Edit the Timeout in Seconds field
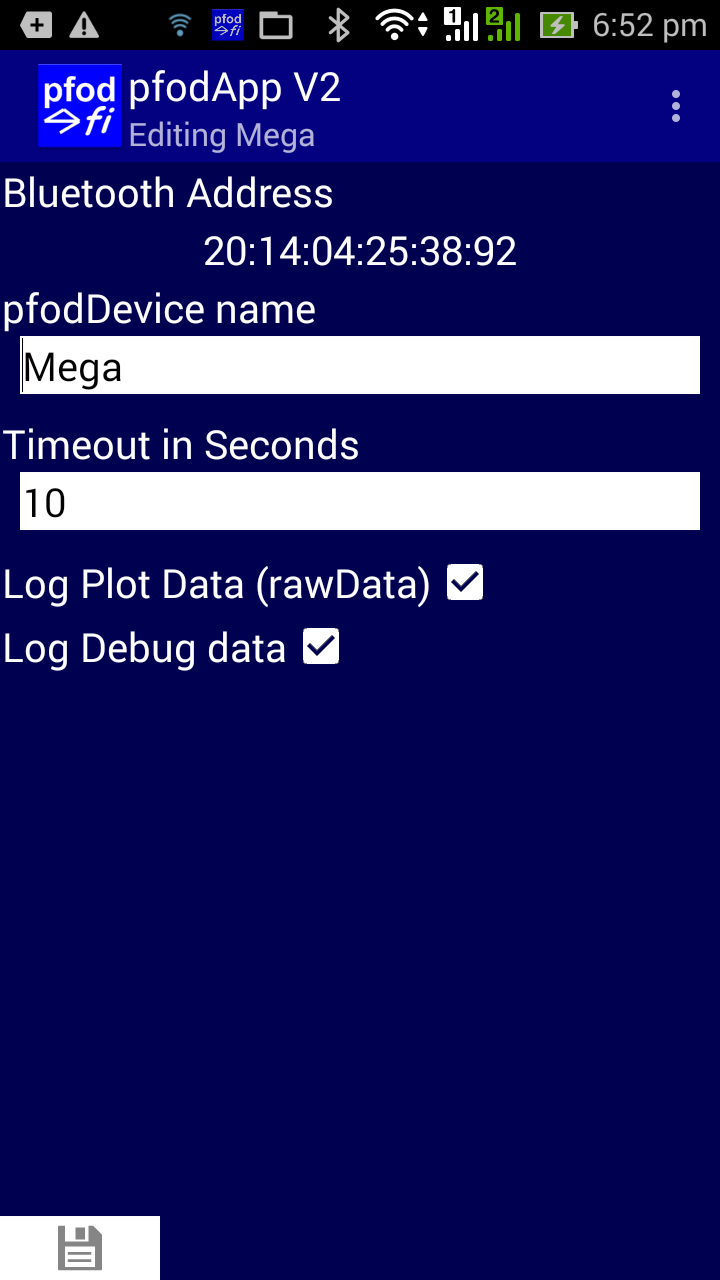720x1280 pixels. 360,501
